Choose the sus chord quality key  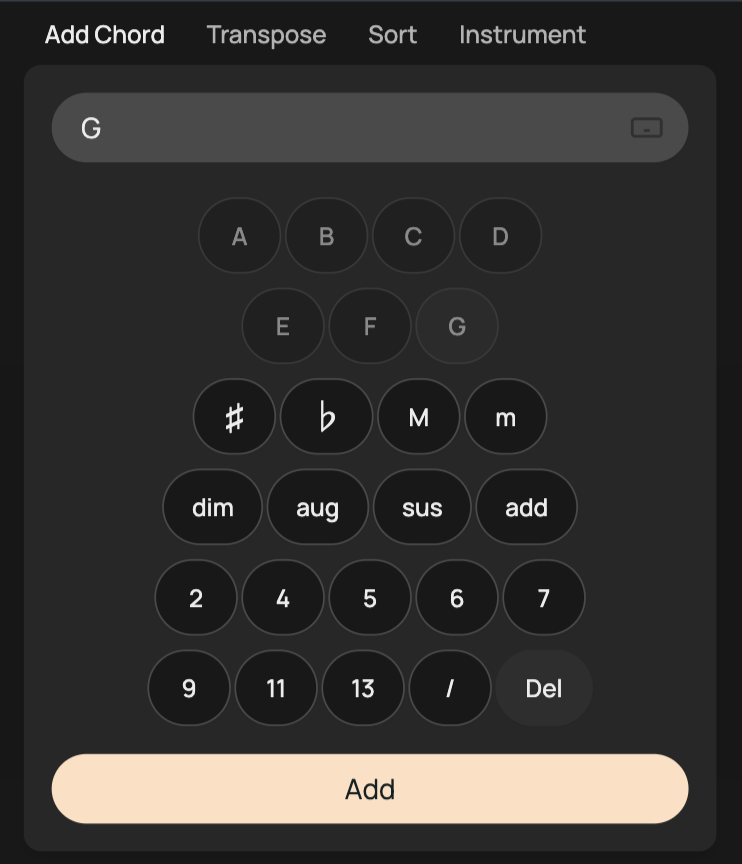click(422, 508)
